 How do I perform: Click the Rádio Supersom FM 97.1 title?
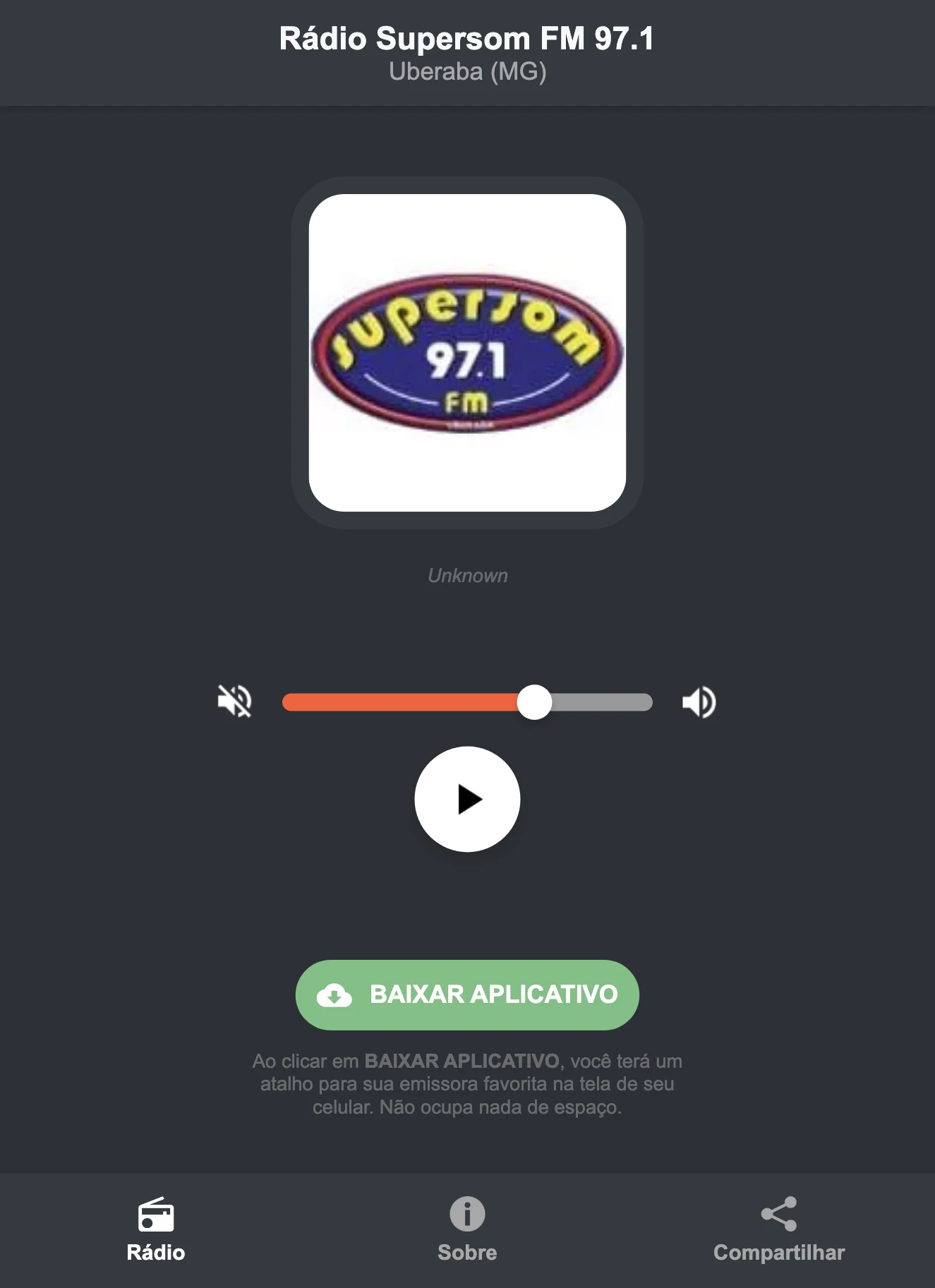[x=467, y=40]
